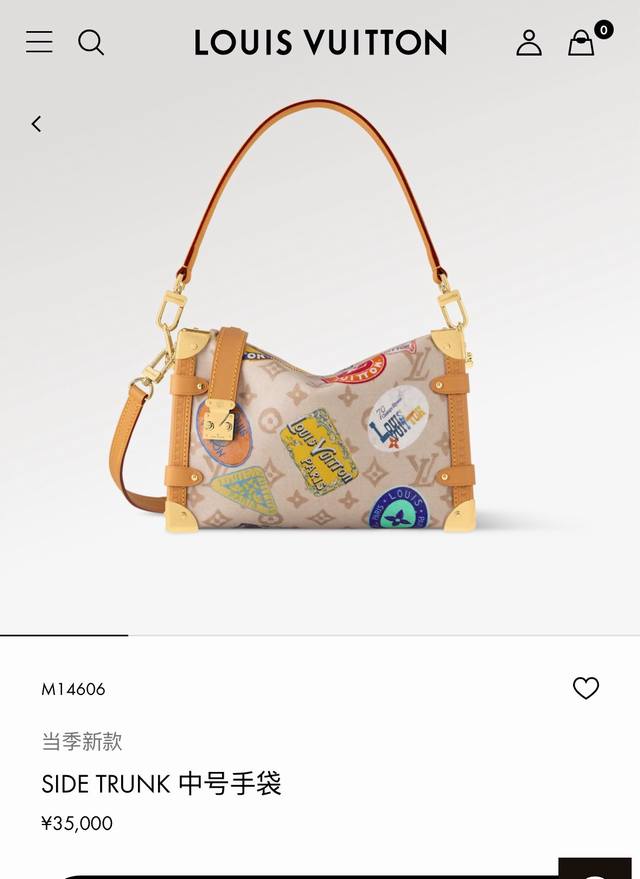Open the account profile icon
This screenshot has width=640, height=879.
pos(529,42)
